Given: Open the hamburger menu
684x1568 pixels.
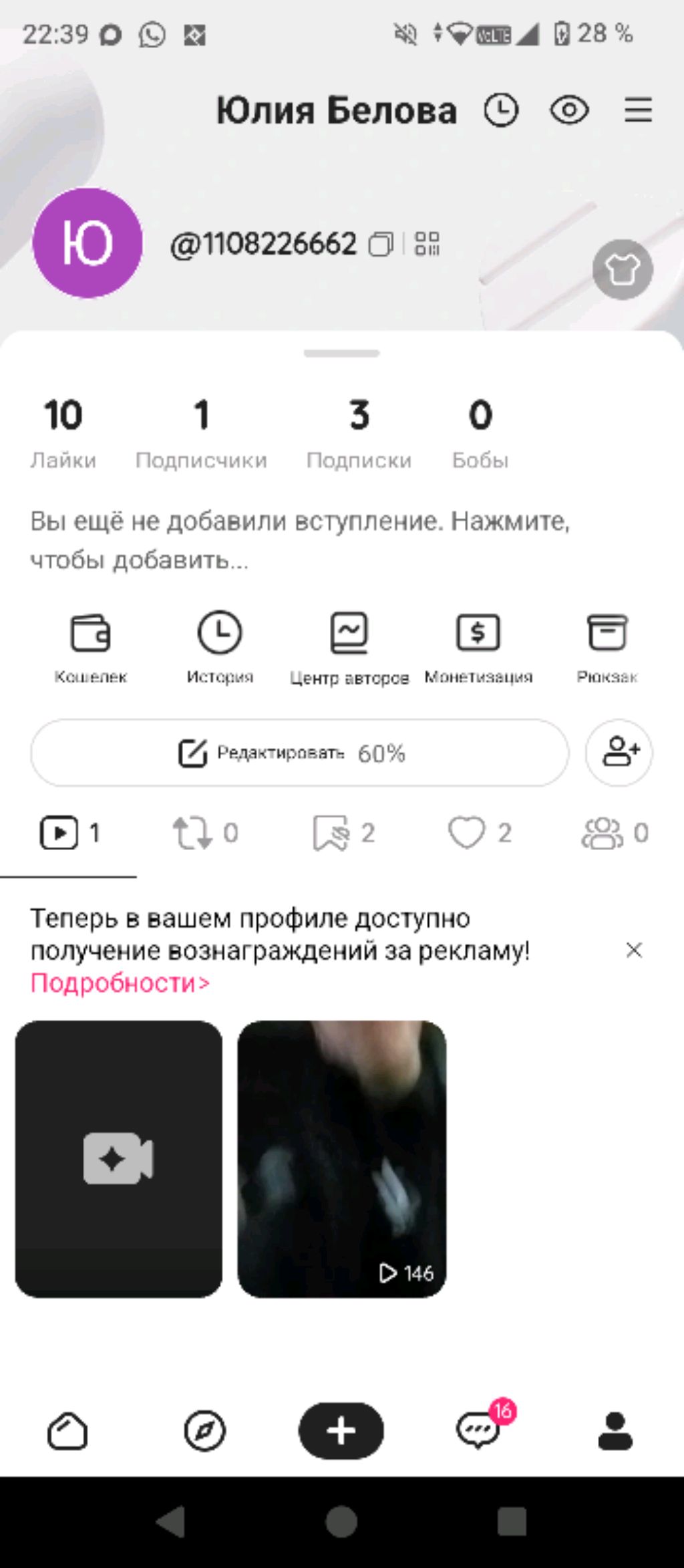Looking at the screenshot, I should pos(638,110).
